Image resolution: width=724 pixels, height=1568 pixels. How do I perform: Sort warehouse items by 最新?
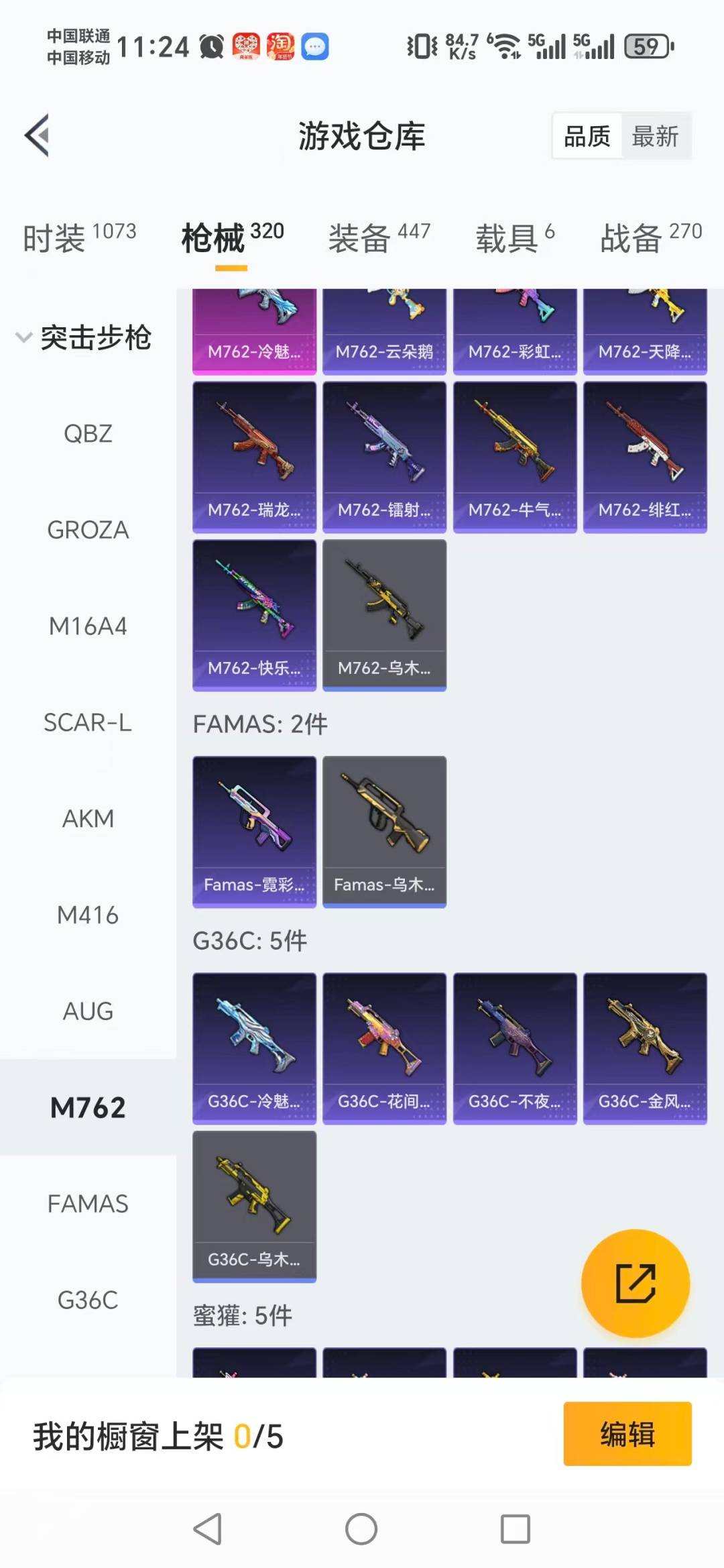click(655, 136)
